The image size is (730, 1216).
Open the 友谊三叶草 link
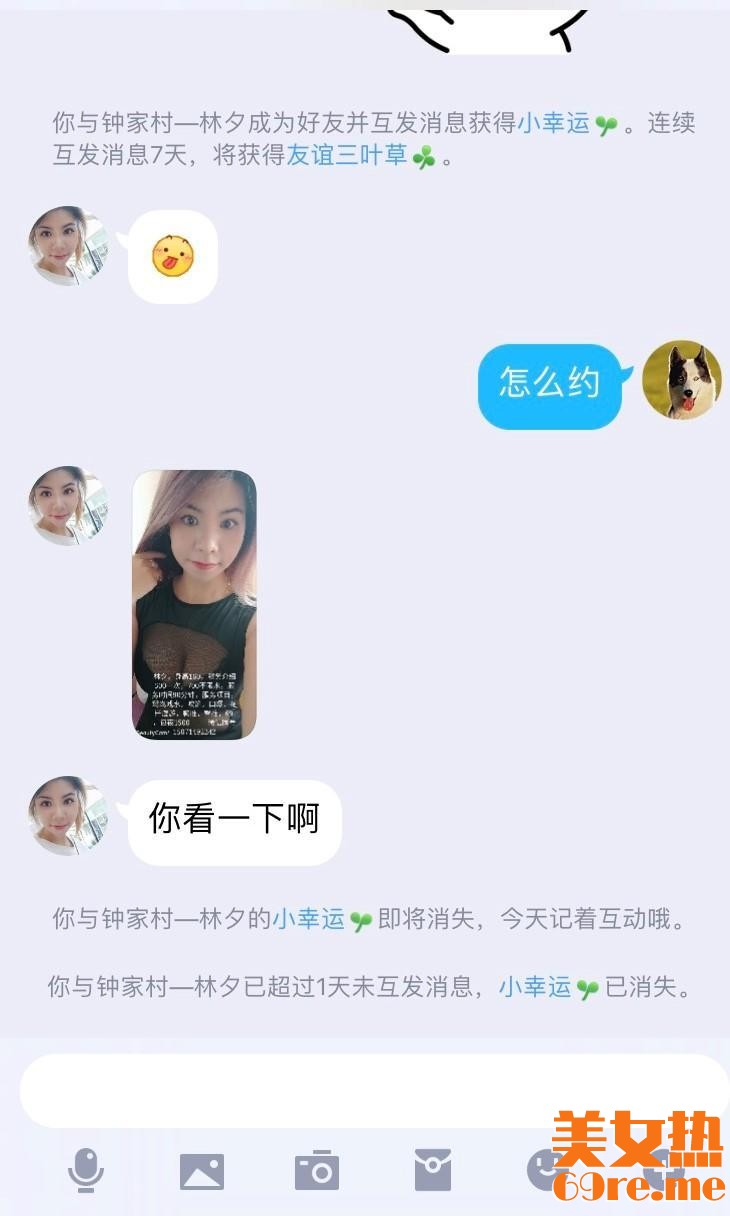(x=347, y=156)
